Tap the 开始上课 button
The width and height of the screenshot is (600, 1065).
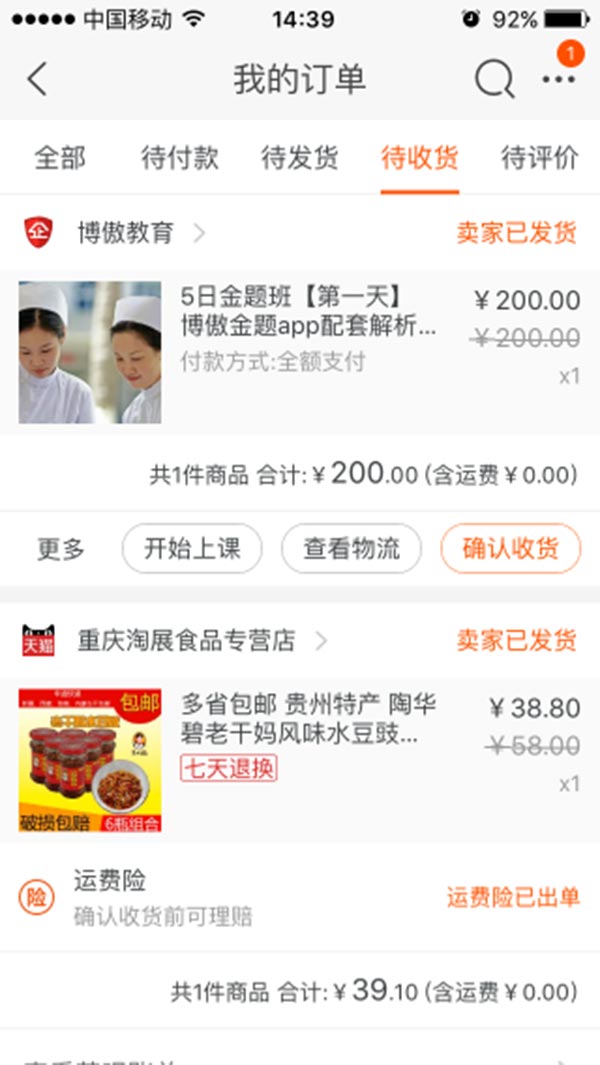coord(192,549)
